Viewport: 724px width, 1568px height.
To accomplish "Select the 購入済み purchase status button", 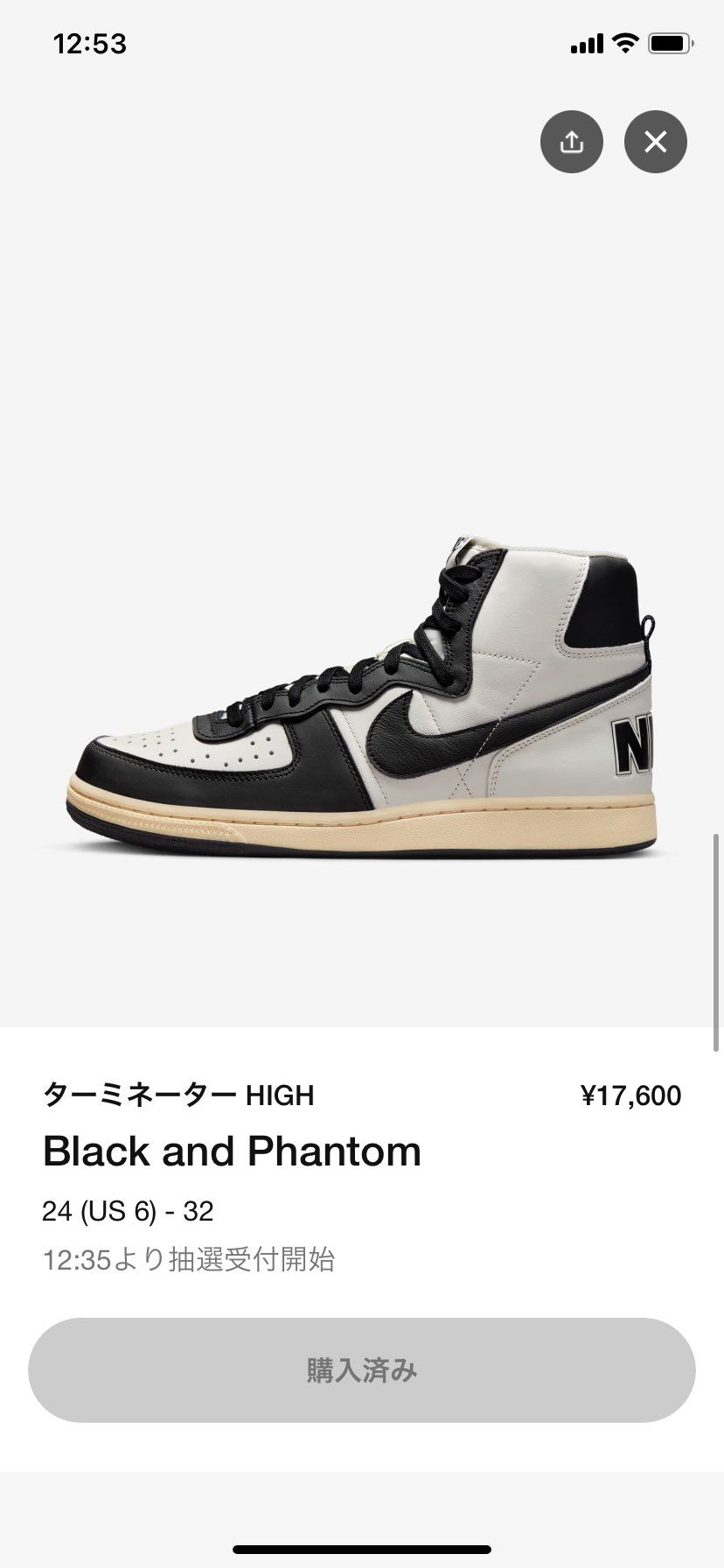I will (362, 1371).
